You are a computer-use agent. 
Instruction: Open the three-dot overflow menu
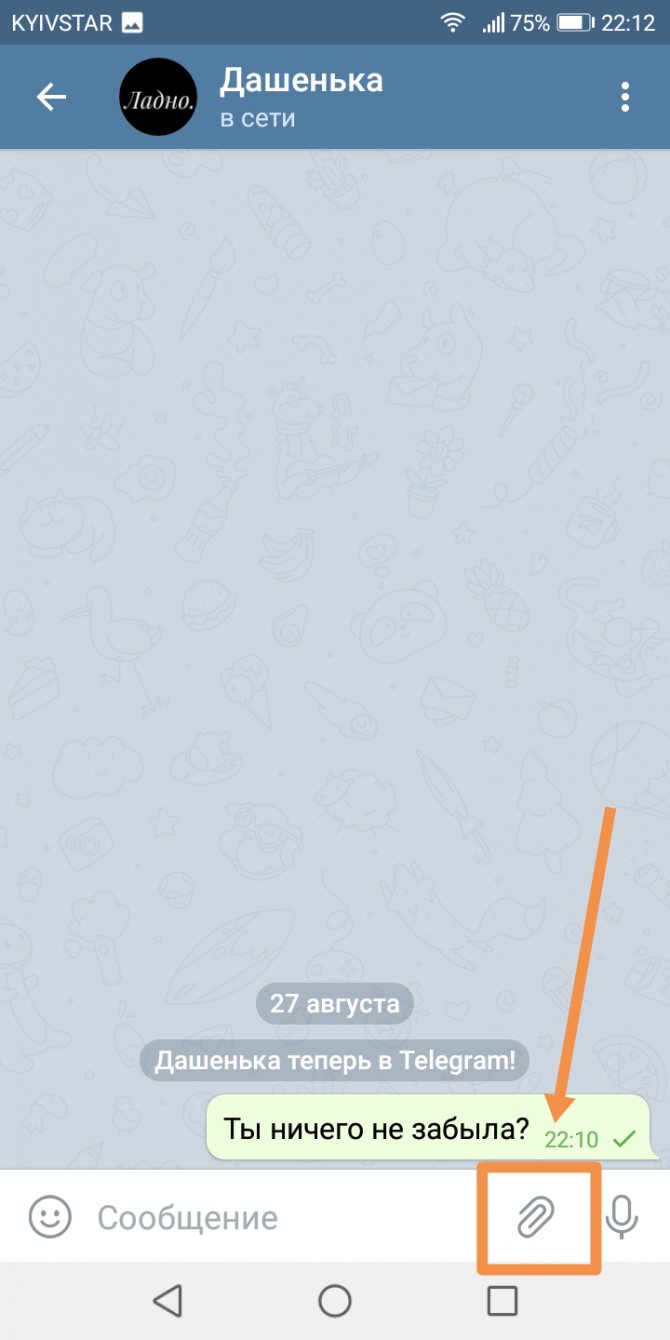point(625,97)
